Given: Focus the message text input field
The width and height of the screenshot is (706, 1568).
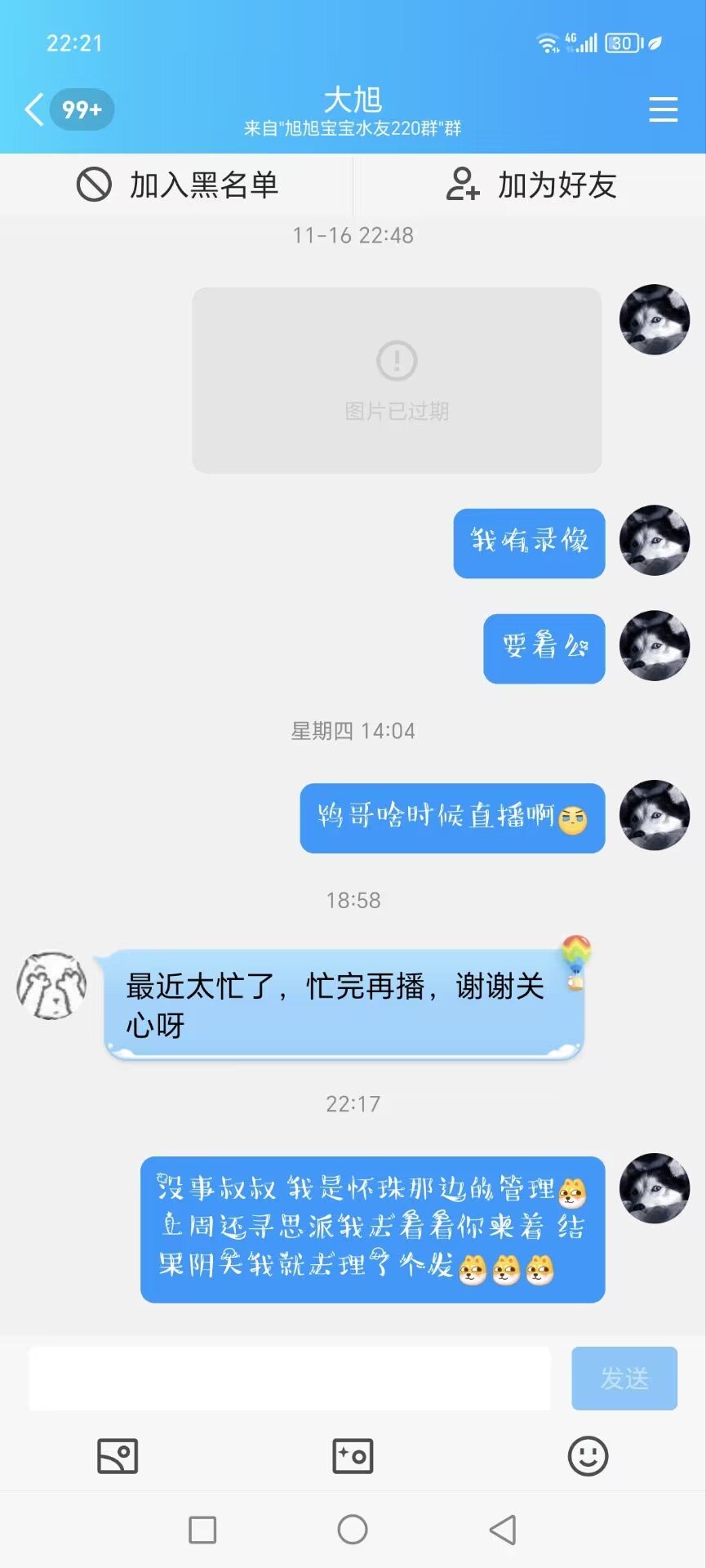Looking at the screenshot, I should 289,1379.
